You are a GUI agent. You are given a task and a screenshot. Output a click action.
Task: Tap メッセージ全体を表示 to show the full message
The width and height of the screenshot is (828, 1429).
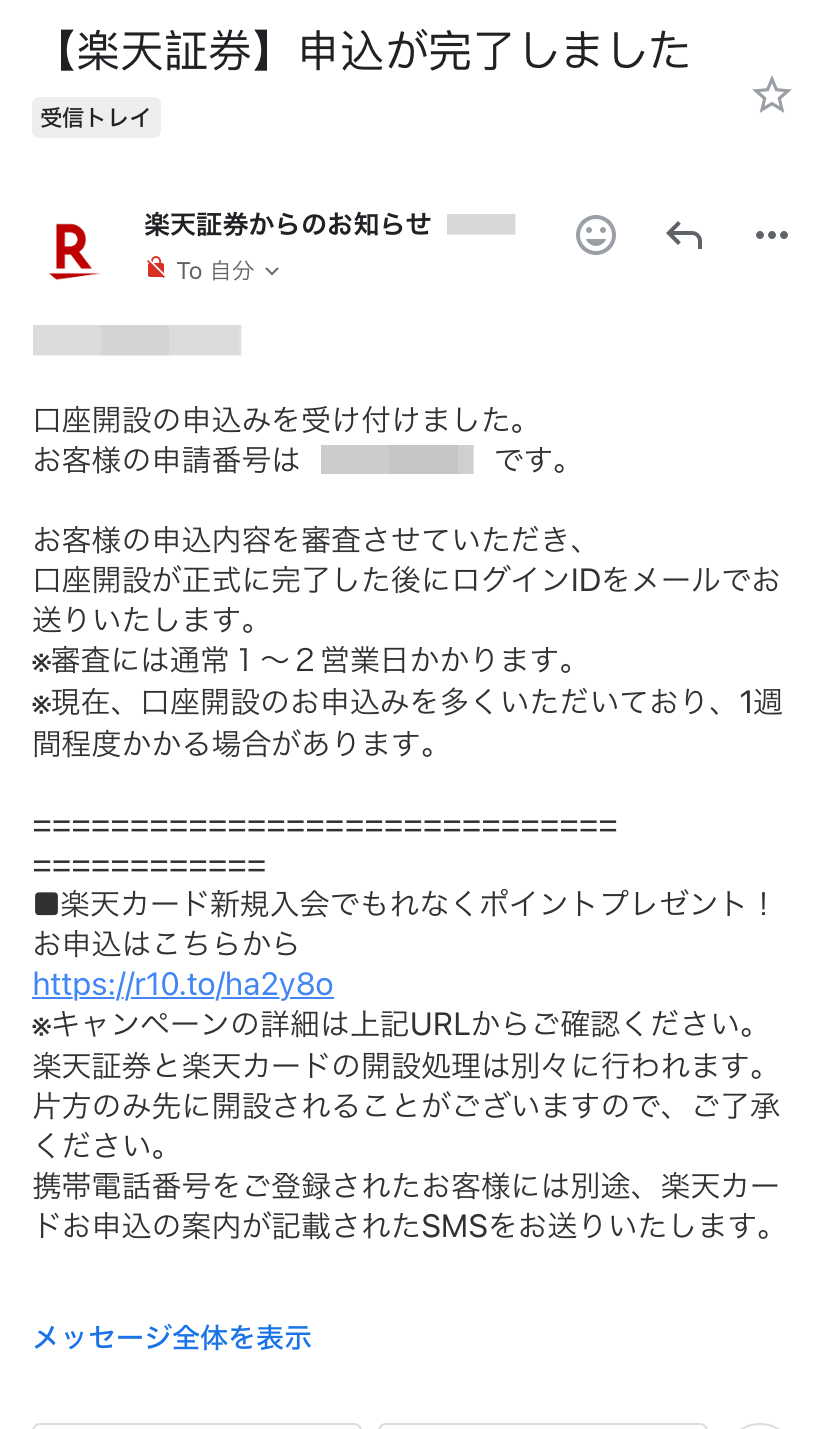[172, 1337]
